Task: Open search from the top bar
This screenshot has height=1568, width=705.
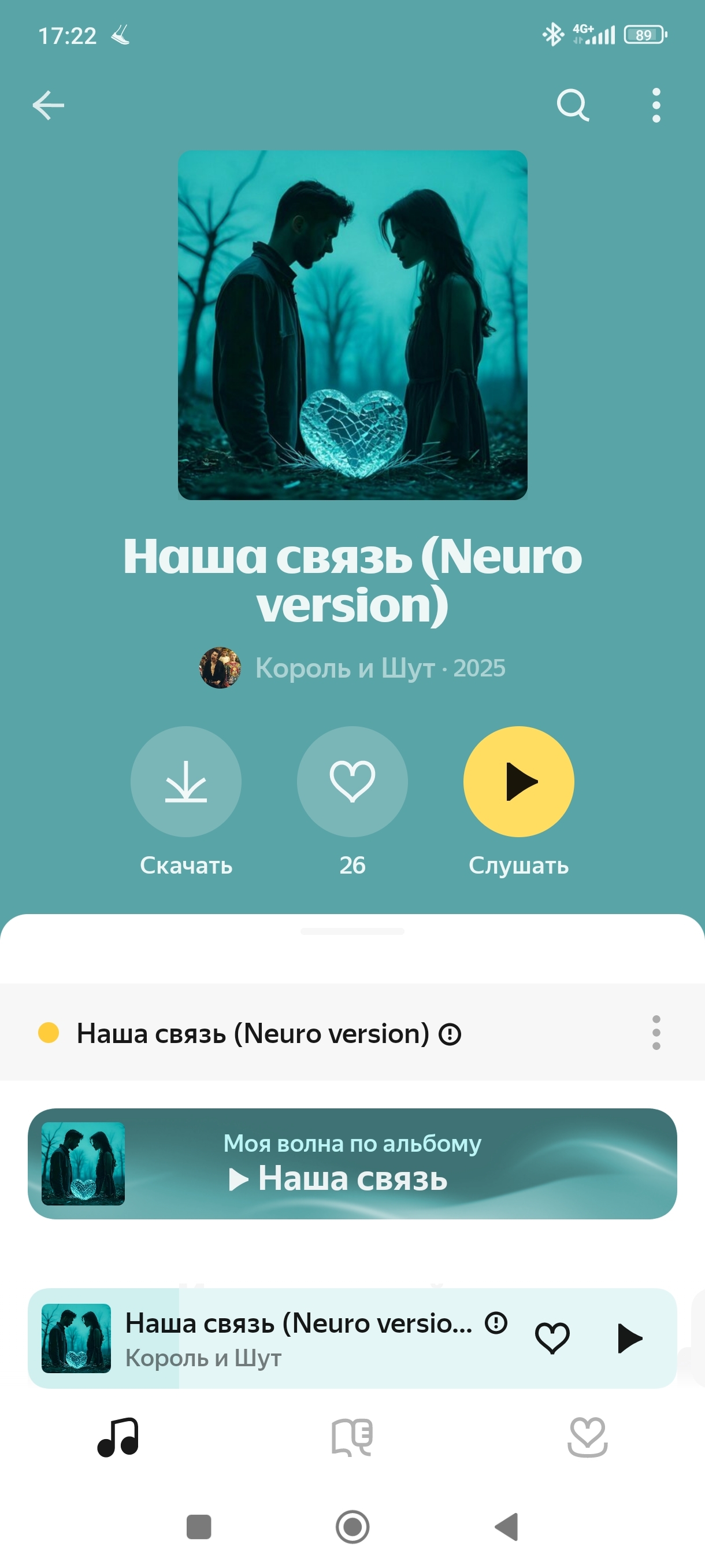Action: [573, 105]
